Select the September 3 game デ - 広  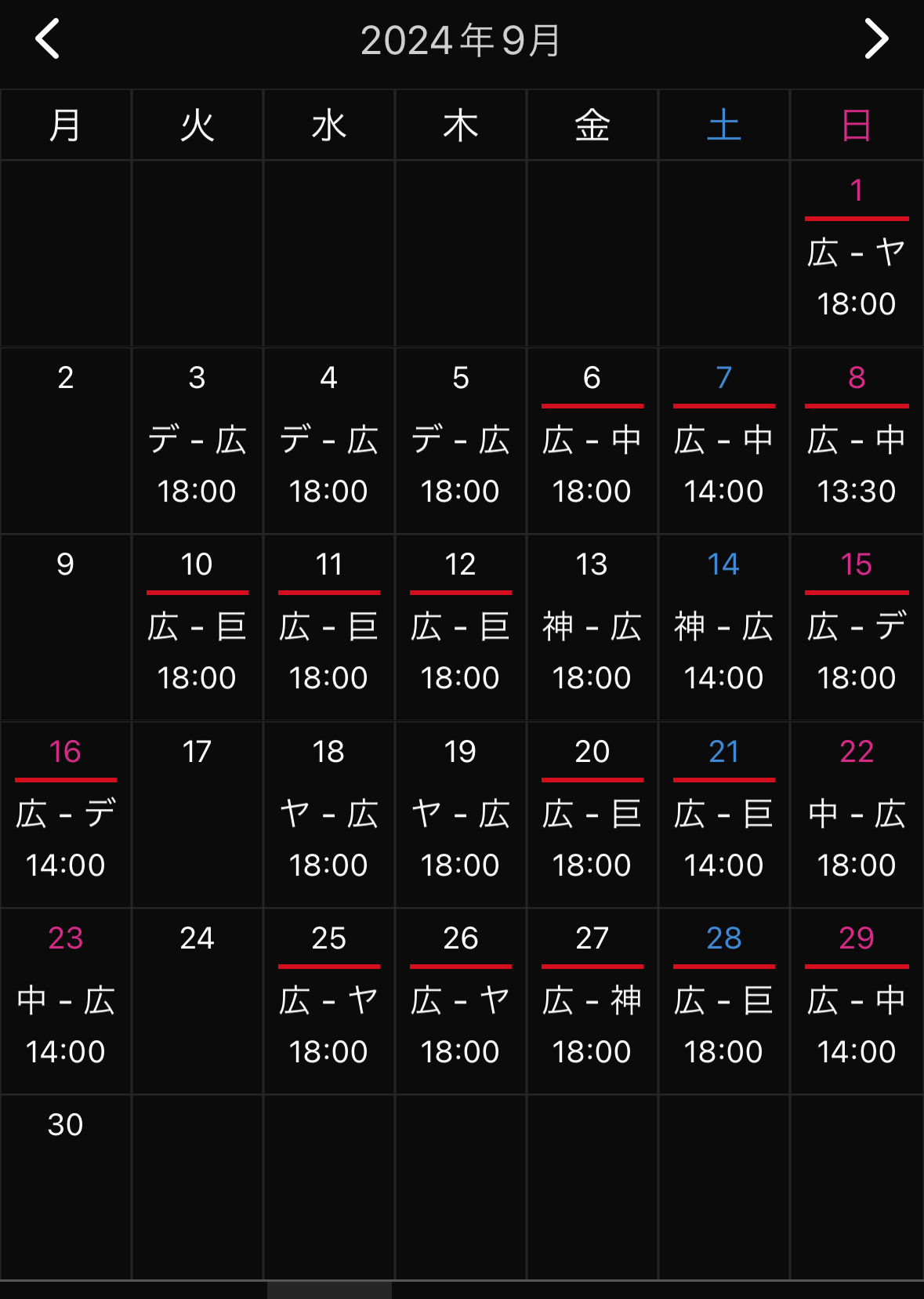coord(197,441)
